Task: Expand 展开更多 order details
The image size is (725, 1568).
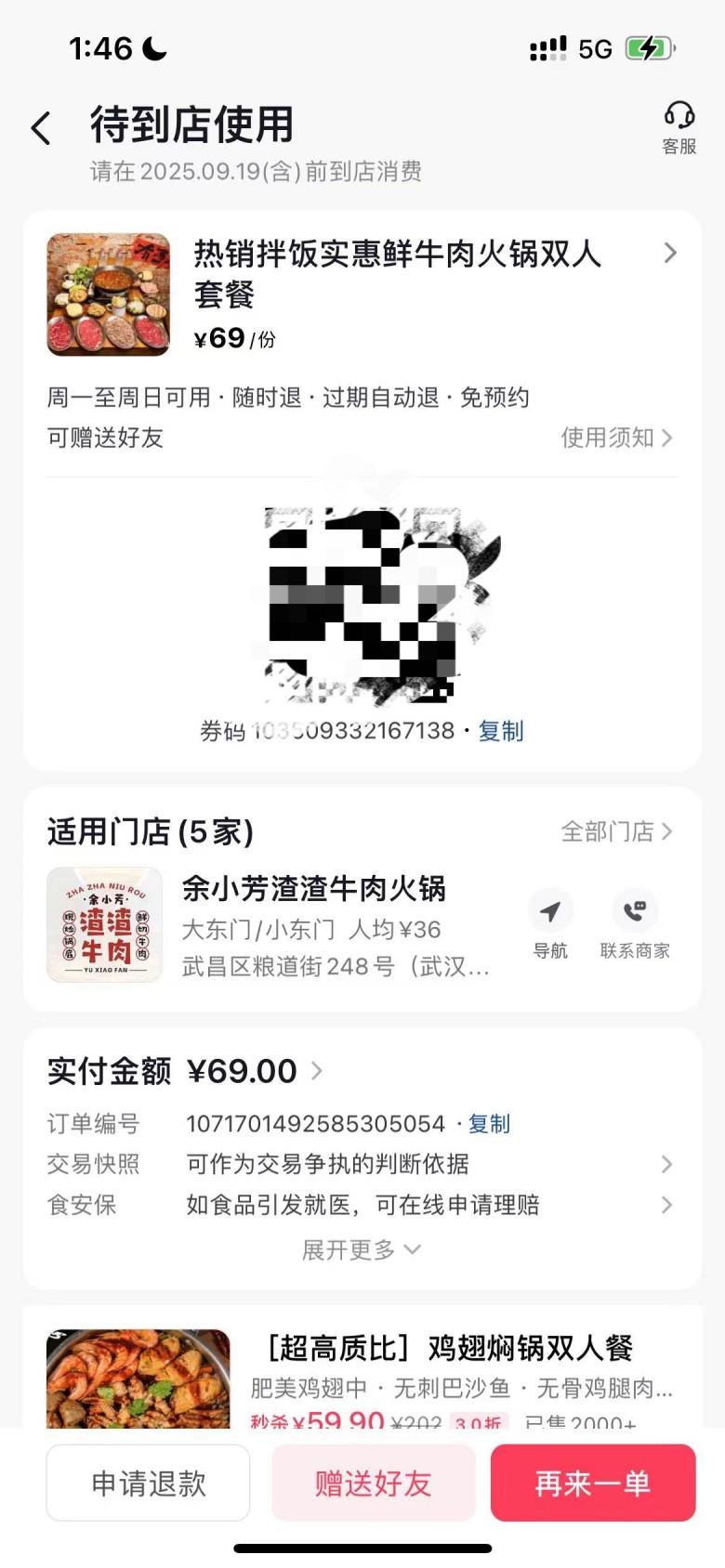Action: click(x=362, y=1249)
